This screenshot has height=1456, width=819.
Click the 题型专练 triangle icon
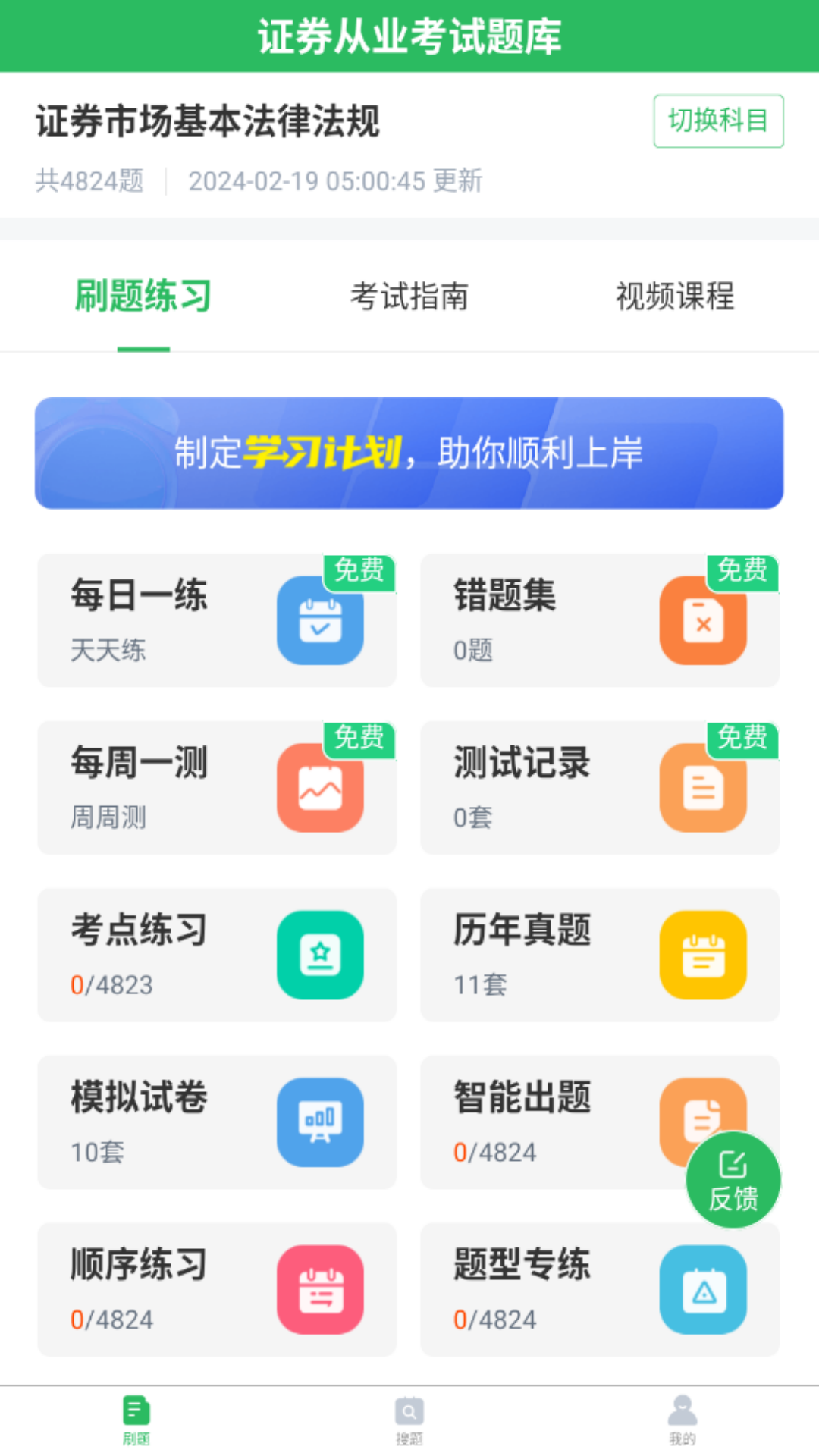703,1289
